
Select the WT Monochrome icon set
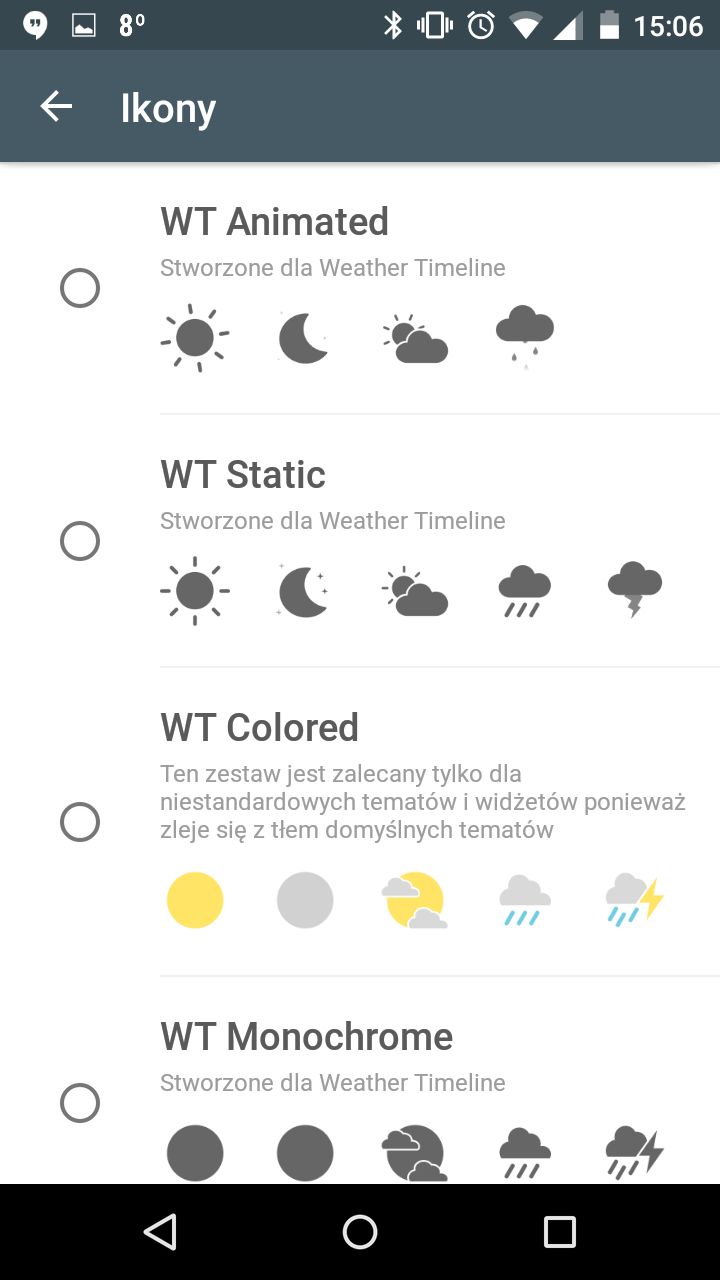coord(80,1103)
